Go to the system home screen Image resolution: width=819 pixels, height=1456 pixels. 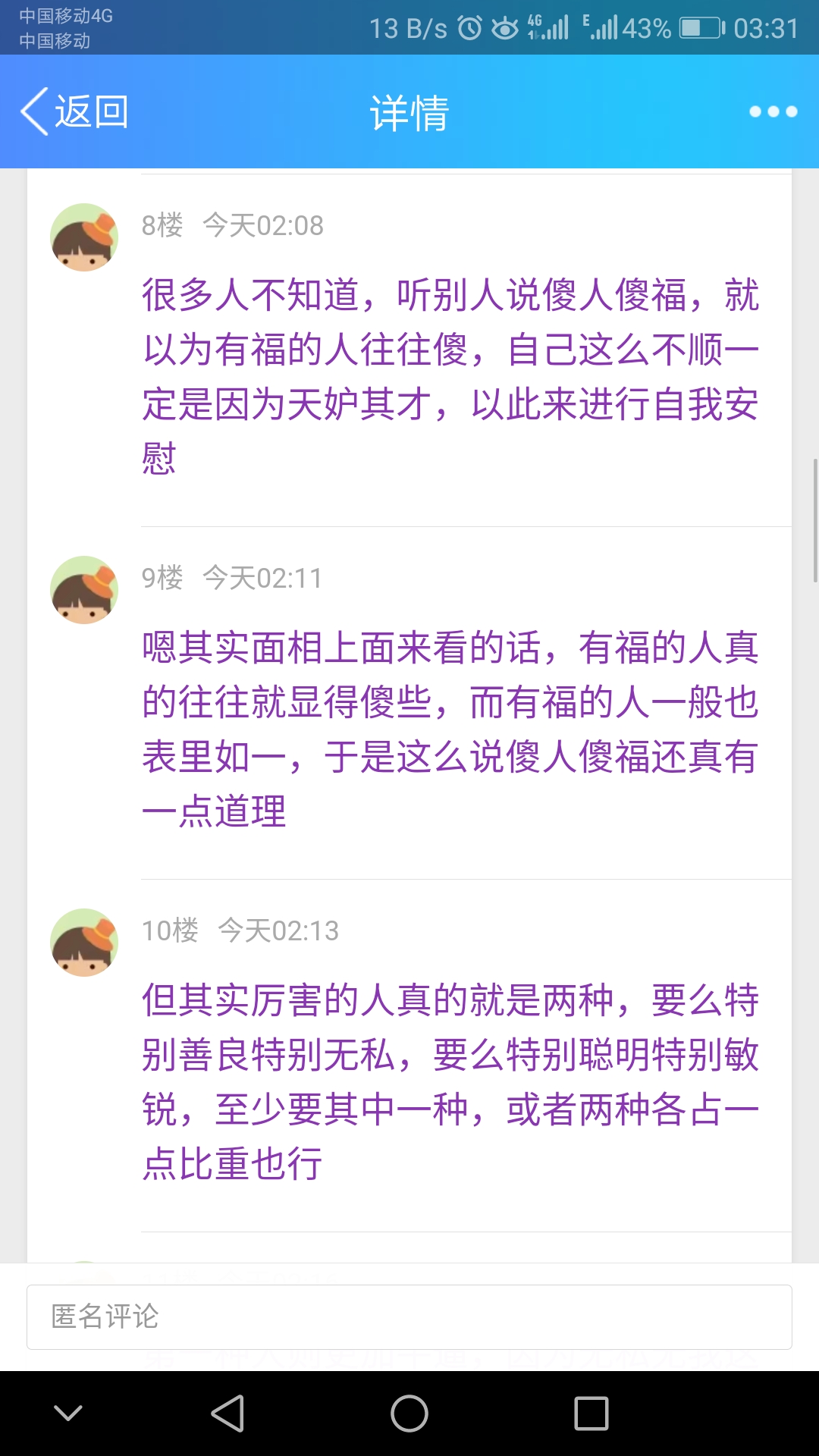click(x=409, y=1414)
